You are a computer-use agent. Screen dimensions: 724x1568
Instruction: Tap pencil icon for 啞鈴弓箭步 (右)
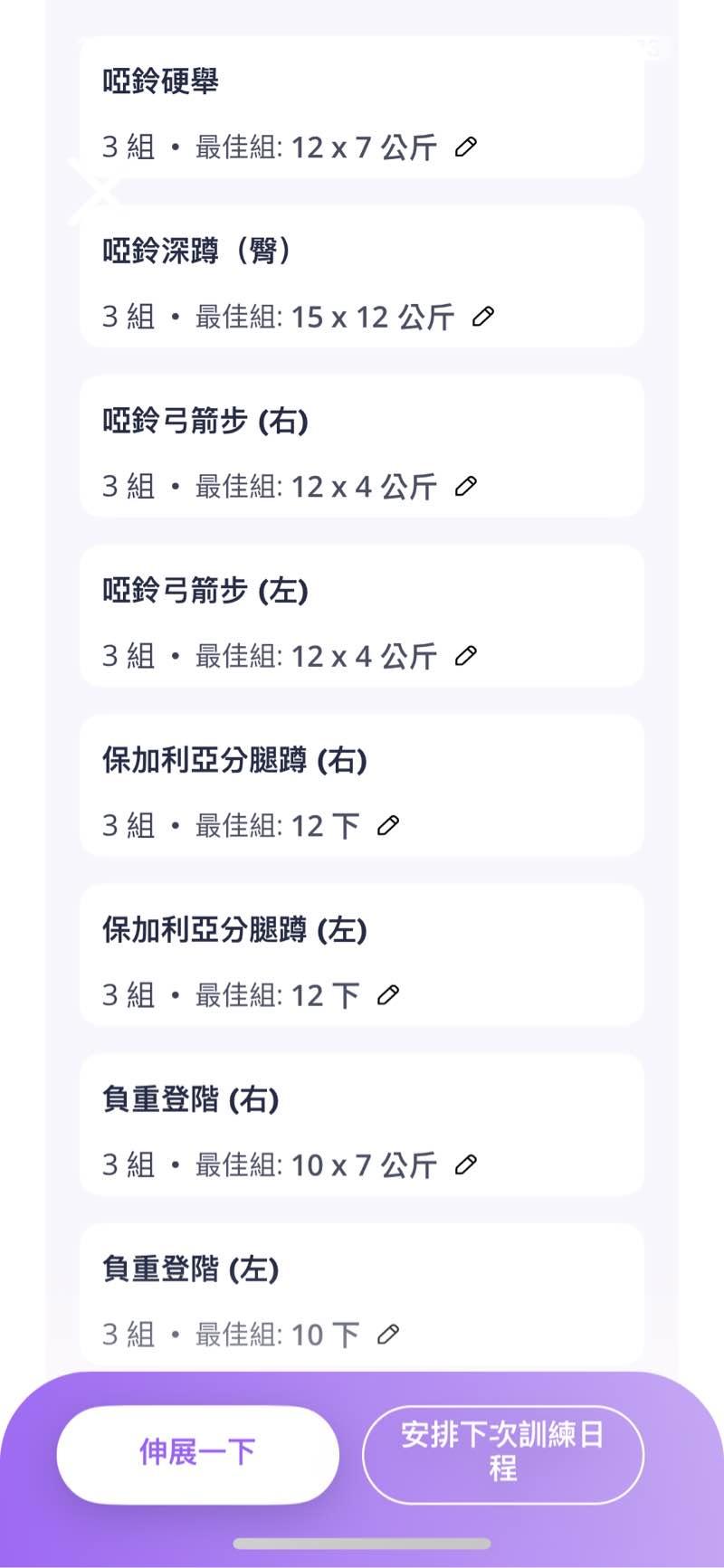pos(466,486)
